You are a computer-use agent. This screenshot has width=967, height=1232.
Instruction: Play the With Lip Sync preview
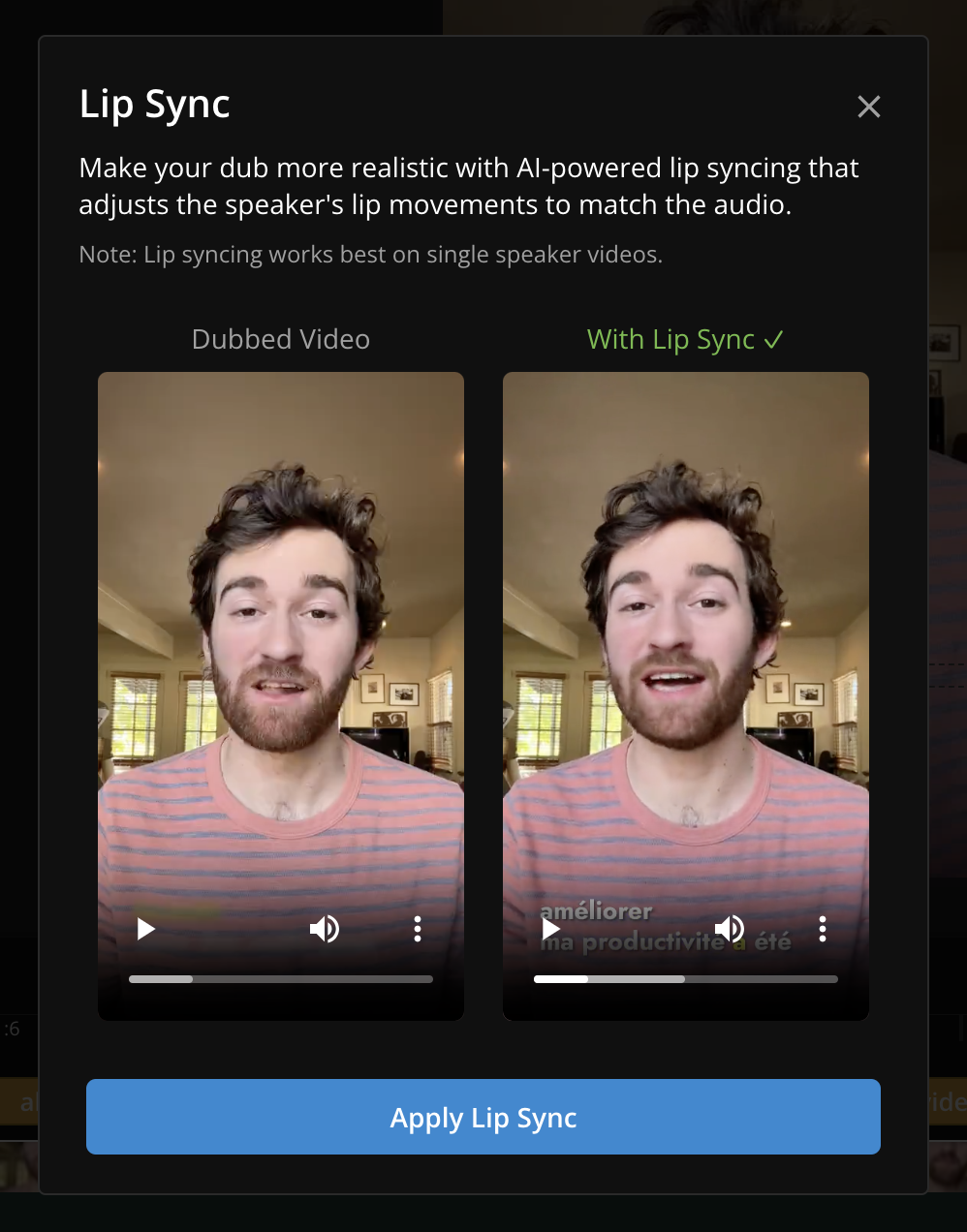pos(551,930)
